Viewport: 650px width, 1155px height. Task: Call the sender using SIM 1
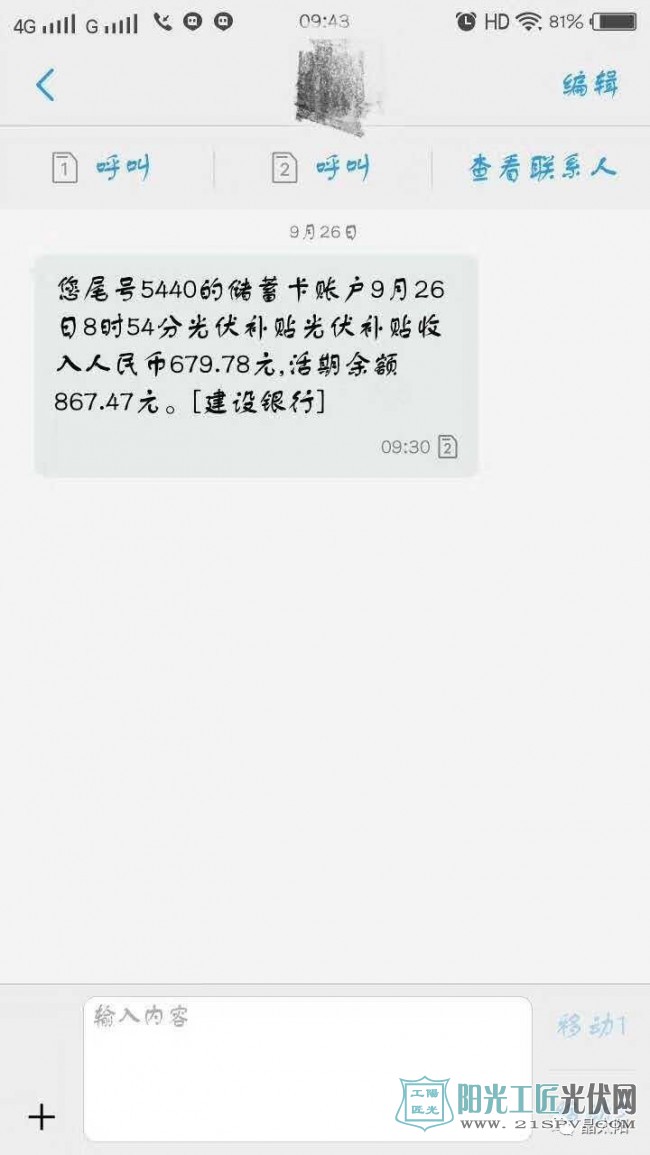point(102,169)
